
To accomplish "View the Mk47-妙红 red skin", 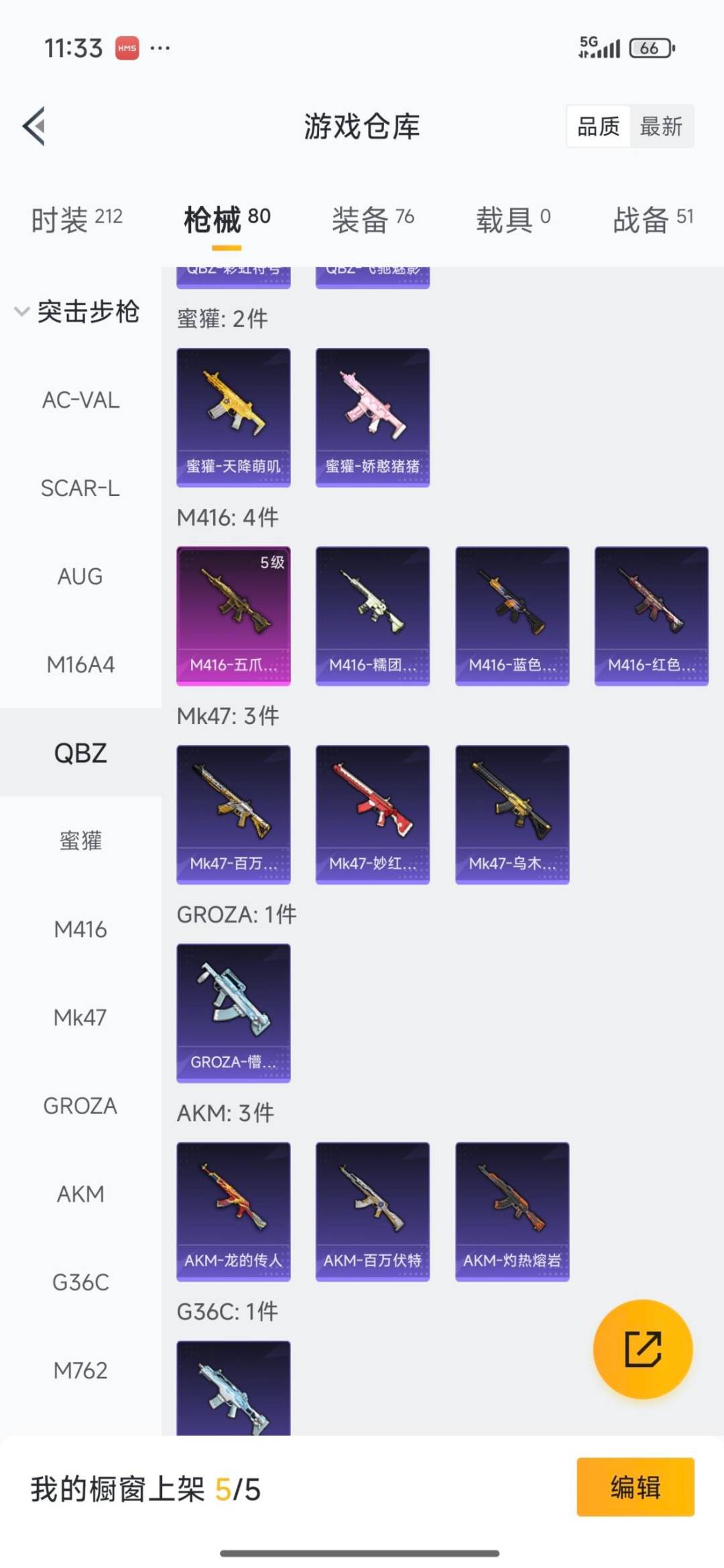I will 373,813.
